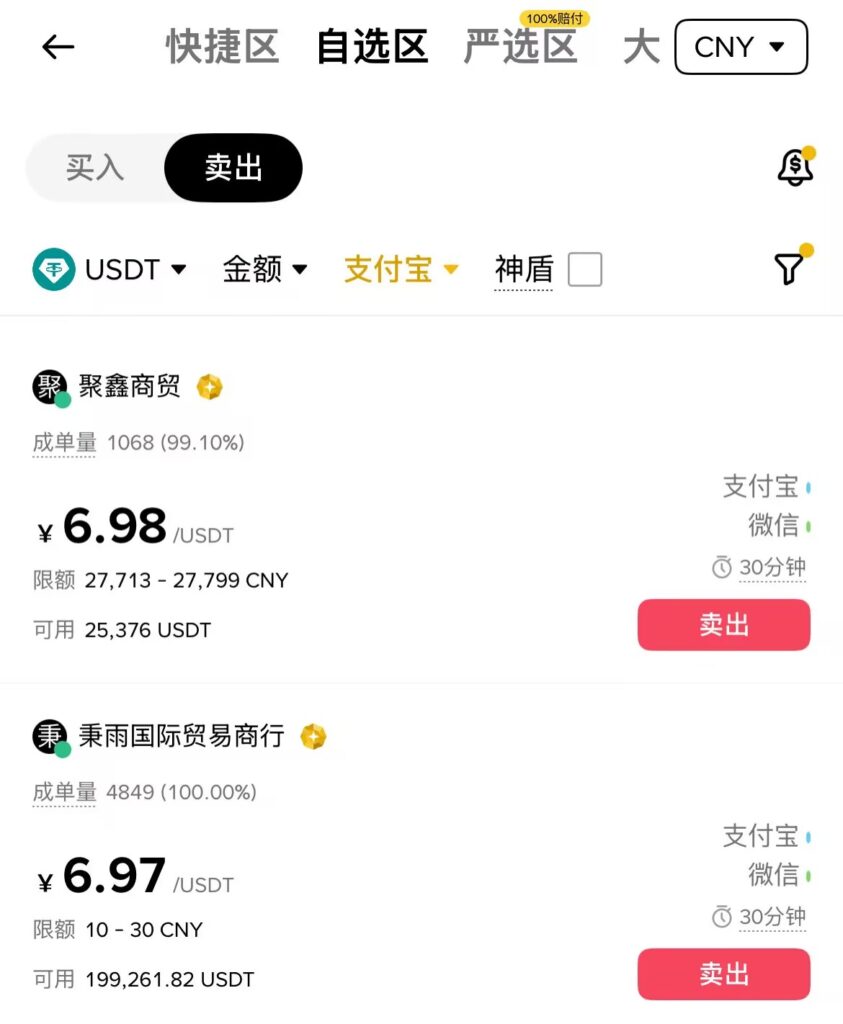Viewport: 843px width, 1024px height.
Task: Select the 买入 segment
Action: (95, 168)
